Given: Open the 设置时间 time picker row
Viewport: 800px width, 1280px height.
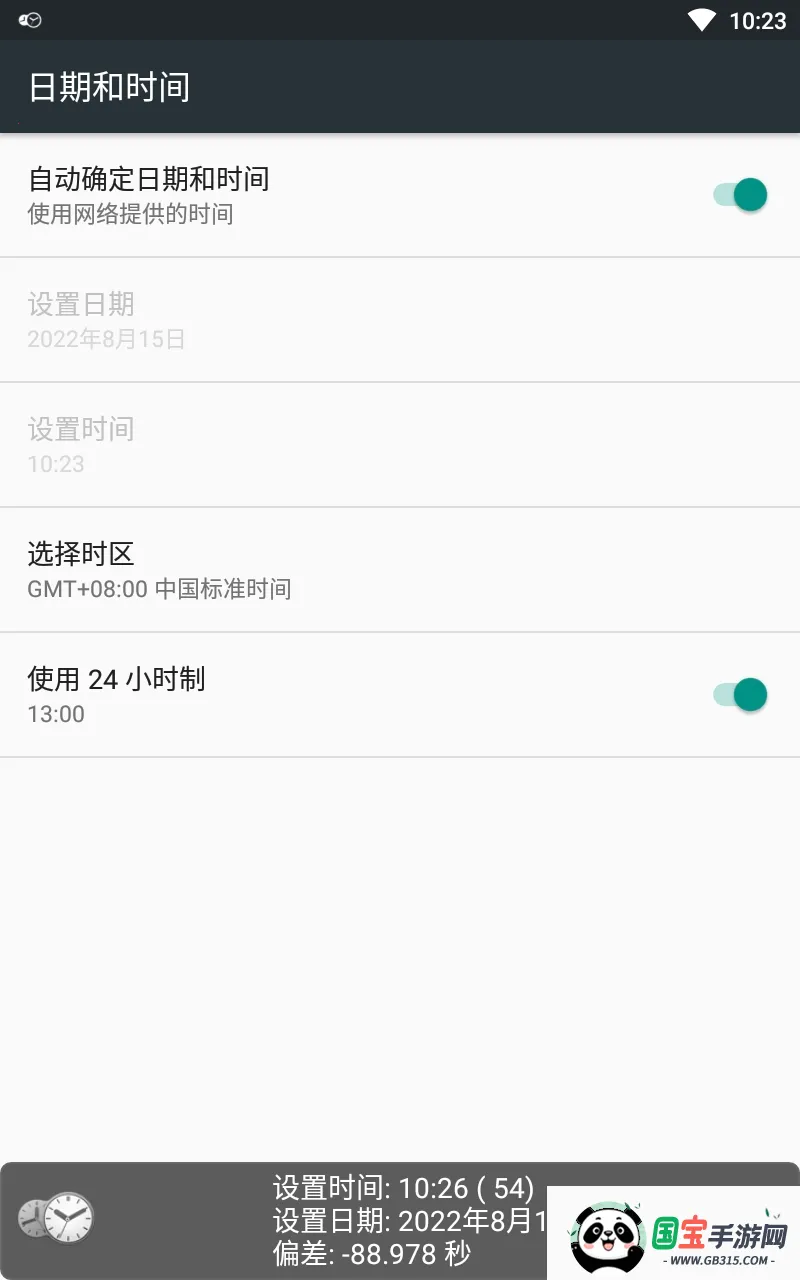Looking at the screenshot, I should [400, 444].
